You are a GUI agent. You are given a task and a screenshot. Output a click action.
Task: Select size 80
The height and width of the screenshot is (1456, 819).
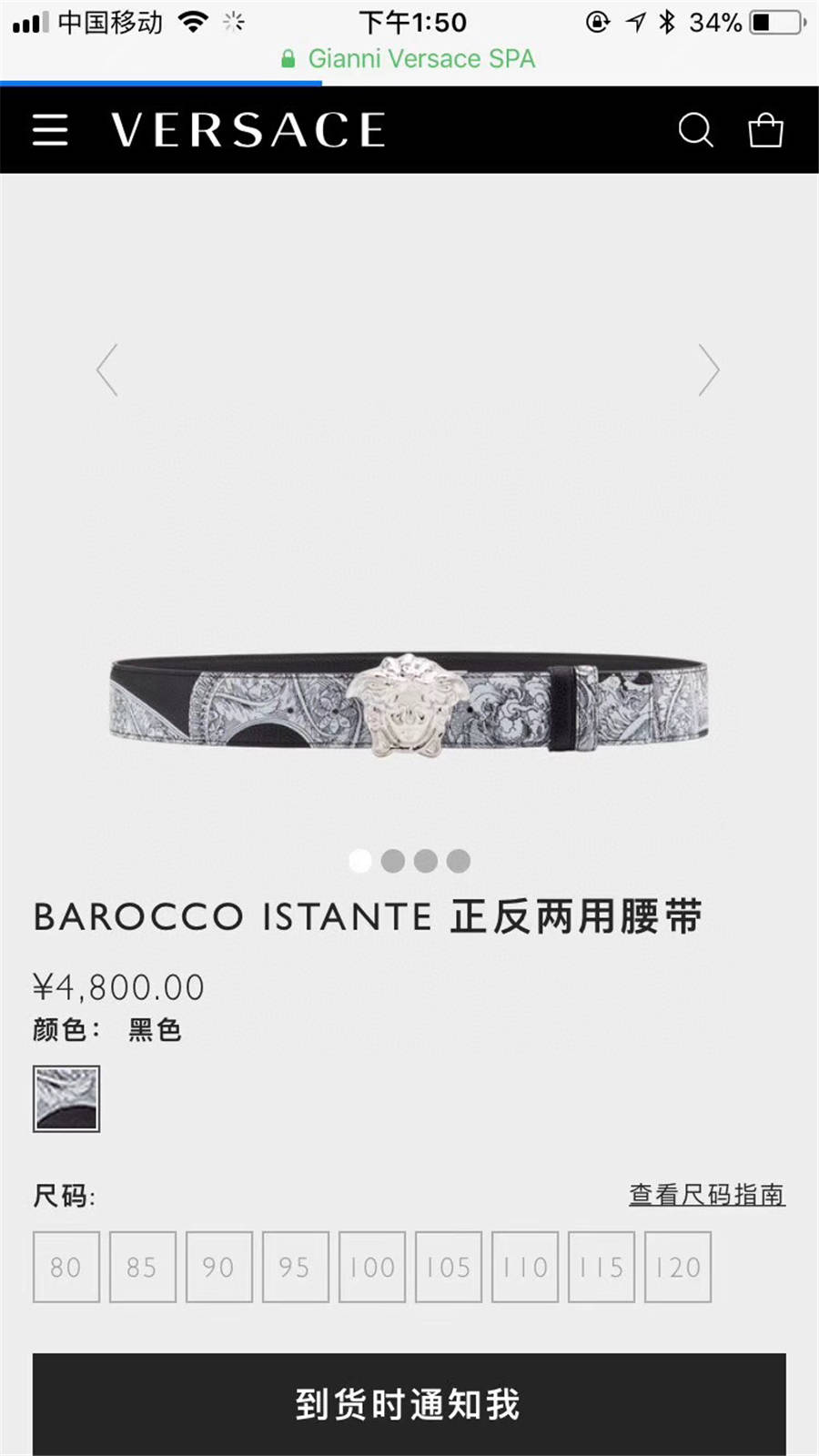tap(66, 1267)
